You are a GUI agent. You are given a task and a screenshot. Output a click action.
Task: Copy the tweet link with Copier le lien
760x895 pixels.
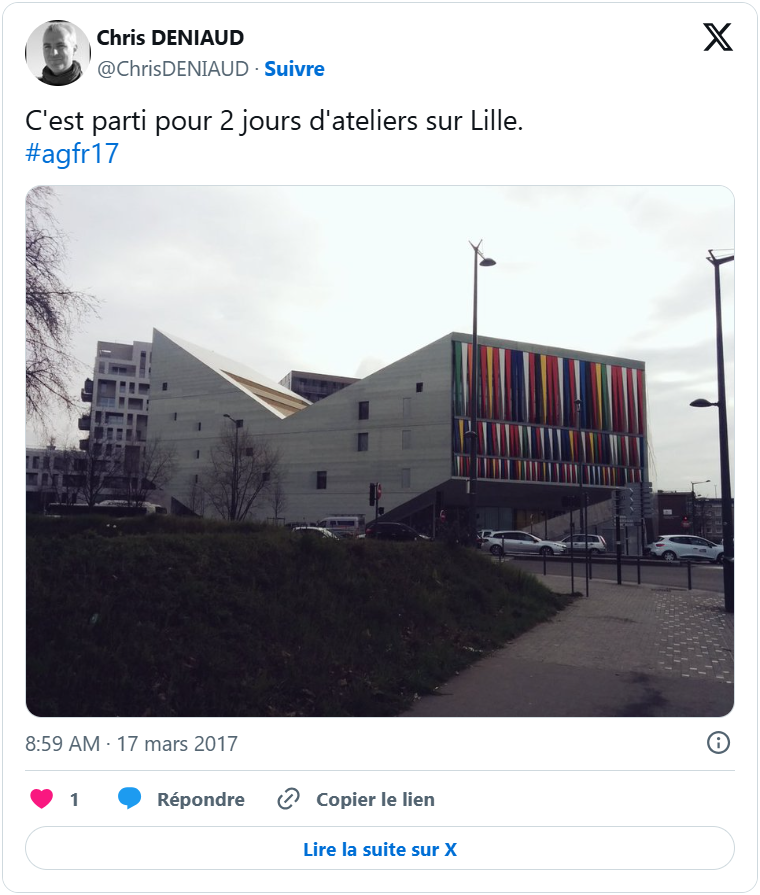(x=356, y=799)
